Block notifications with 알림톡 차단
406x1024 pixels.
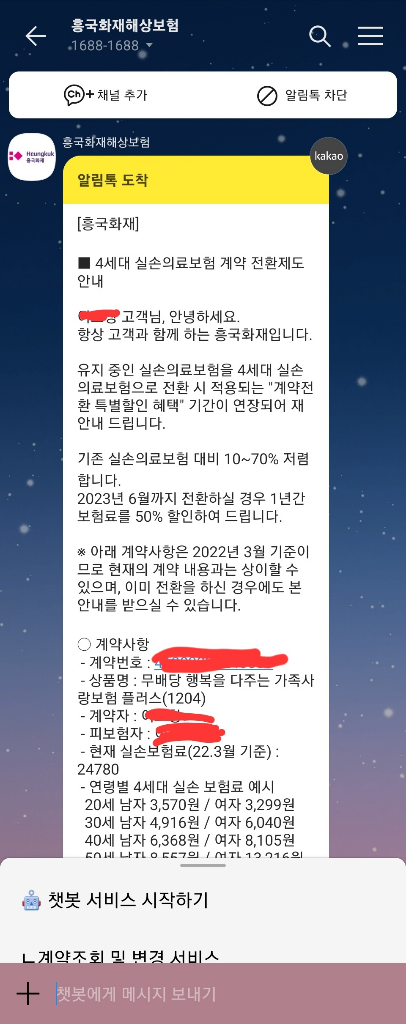tap(302, 96)
